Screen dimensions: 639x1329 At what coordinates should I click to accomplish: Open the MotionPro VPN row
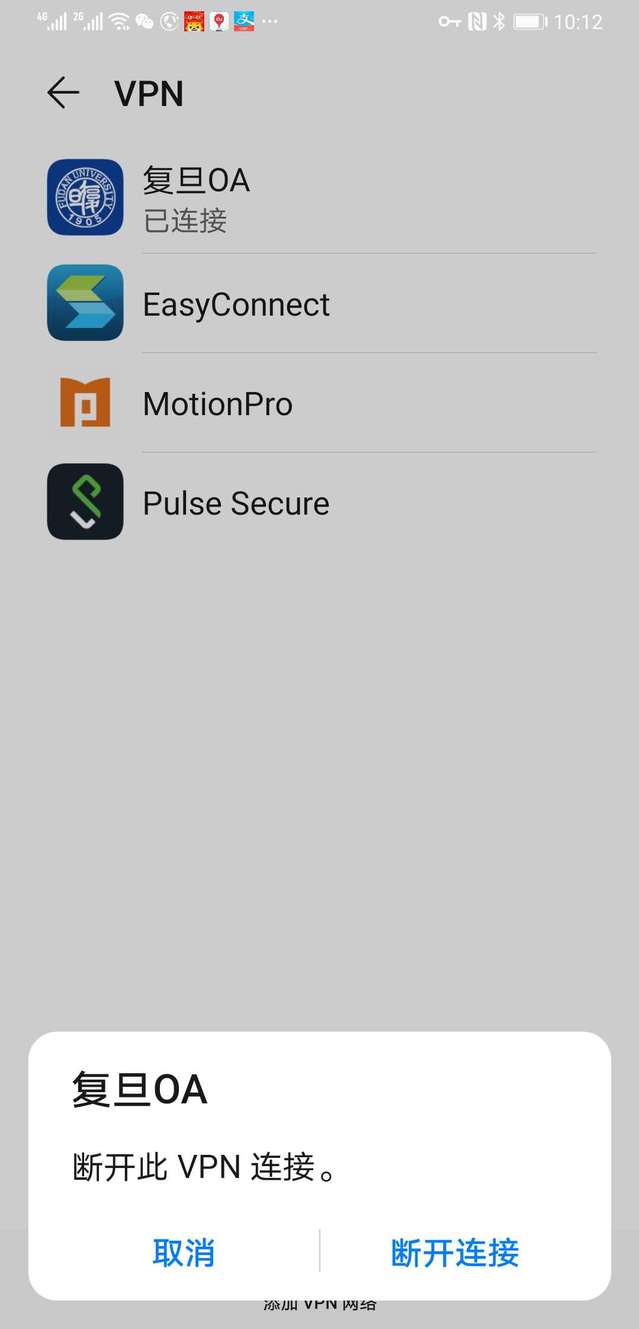320,403
